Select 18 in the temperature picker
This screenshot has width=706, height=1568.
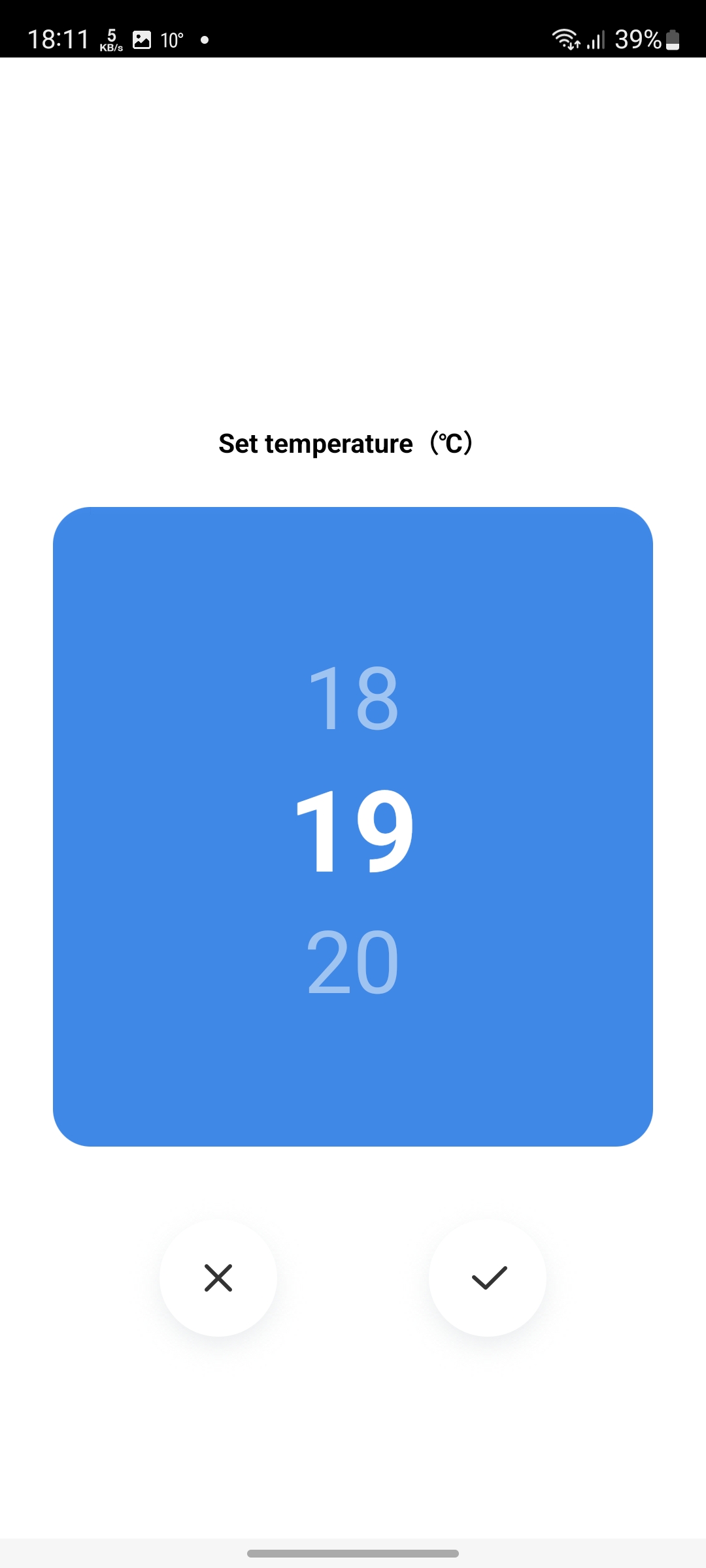[x=353, y=697]
